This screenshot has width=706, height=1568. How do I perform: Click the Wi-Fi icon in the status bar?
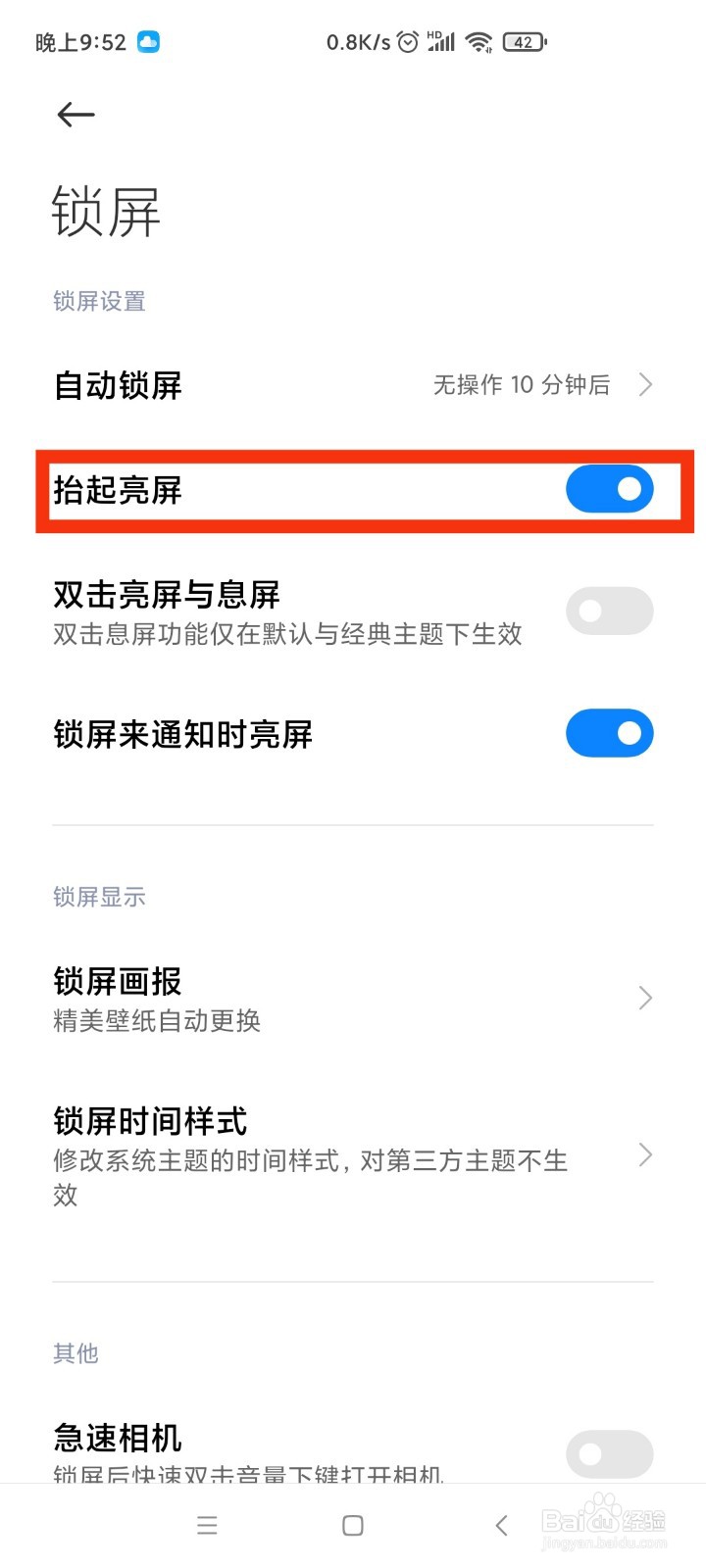pos(478,42)
